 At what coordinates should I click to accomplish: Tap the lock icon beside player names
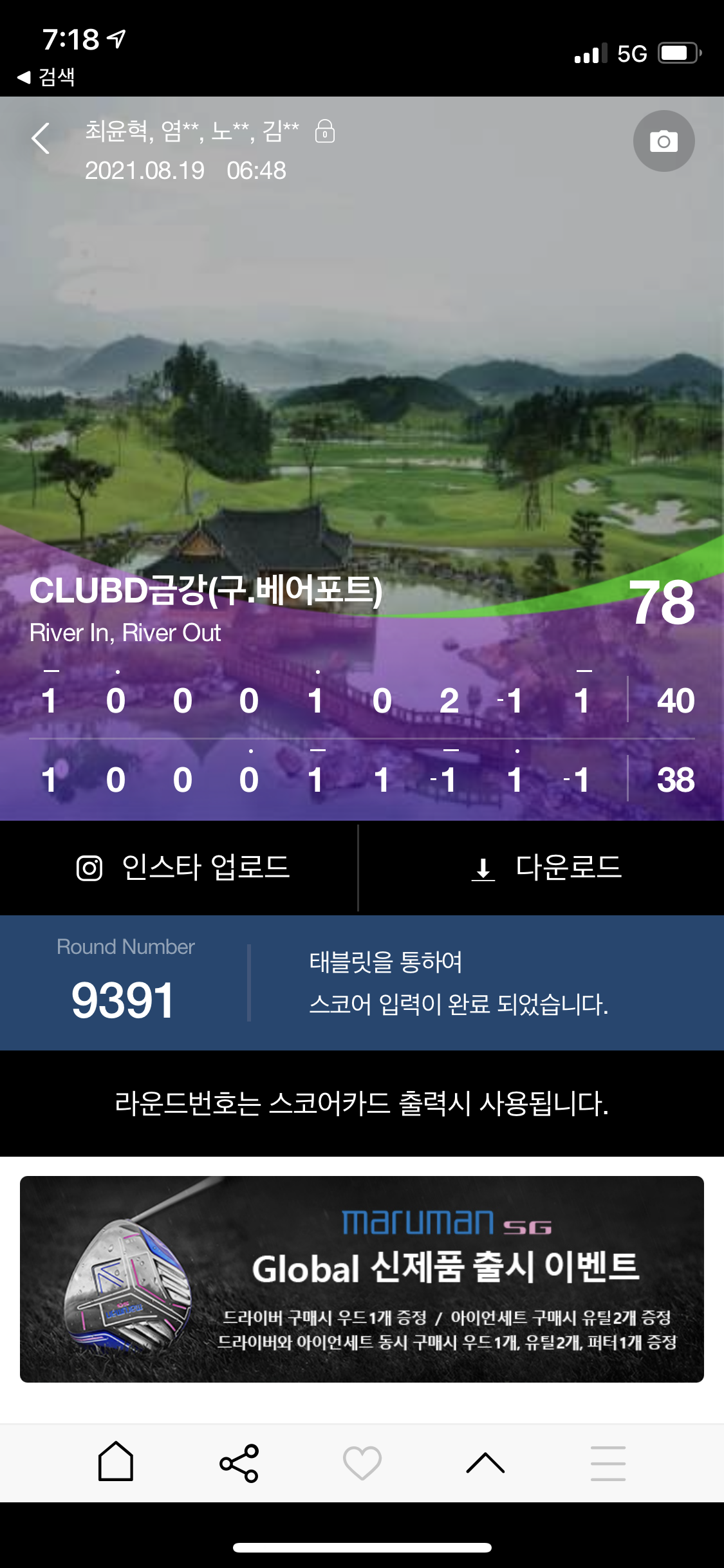(x=324, y=131)
